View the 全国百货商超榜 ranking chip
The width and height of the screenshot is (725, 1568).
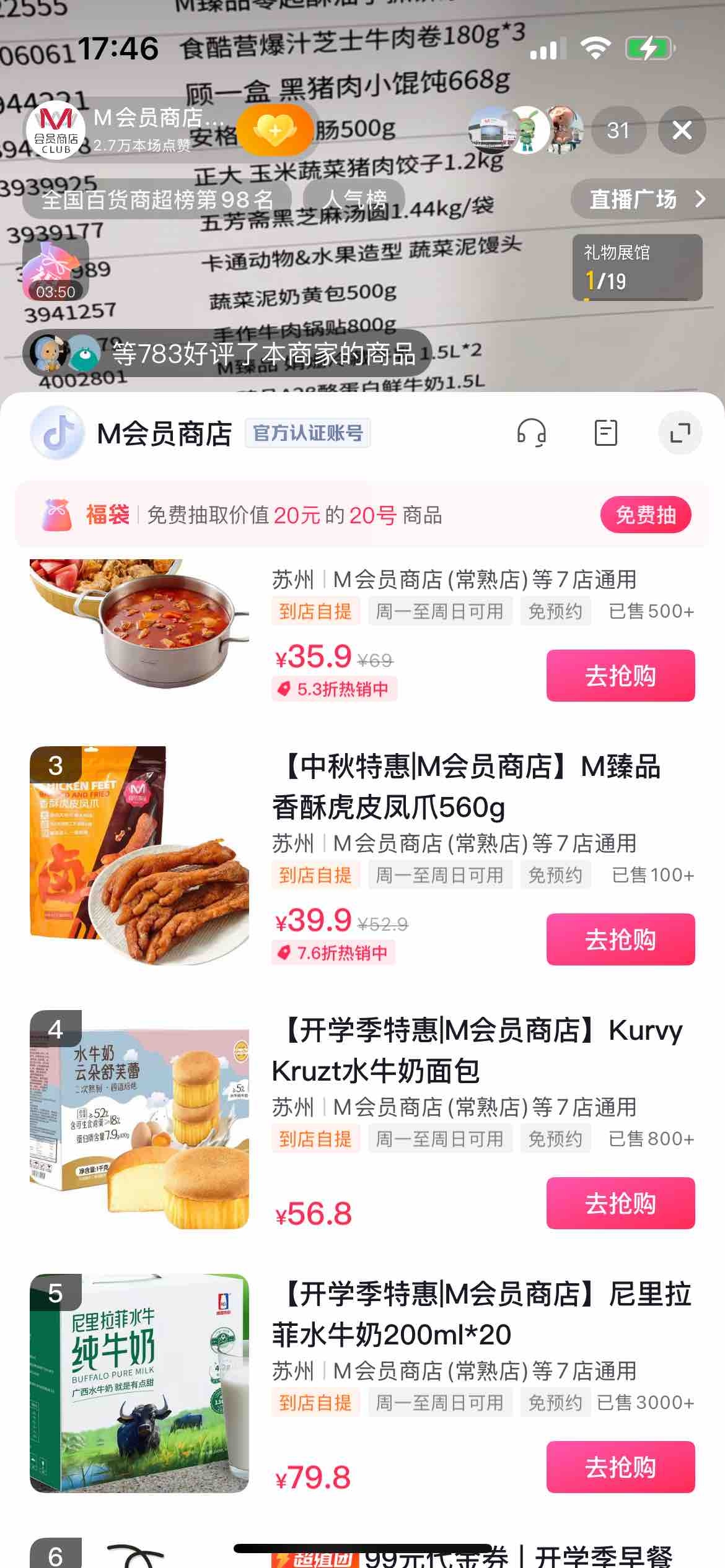[x=157, y=199]
